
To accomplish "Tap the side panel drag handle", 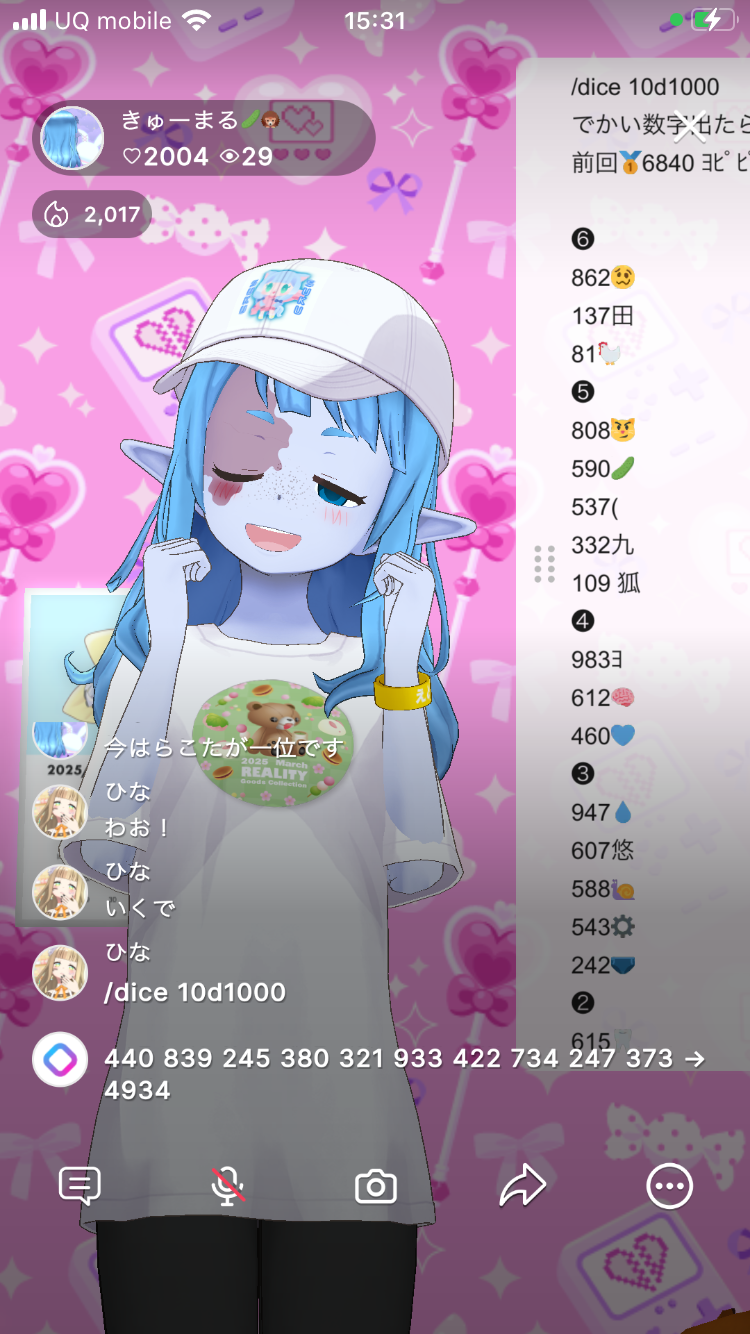I will [544, 564].
